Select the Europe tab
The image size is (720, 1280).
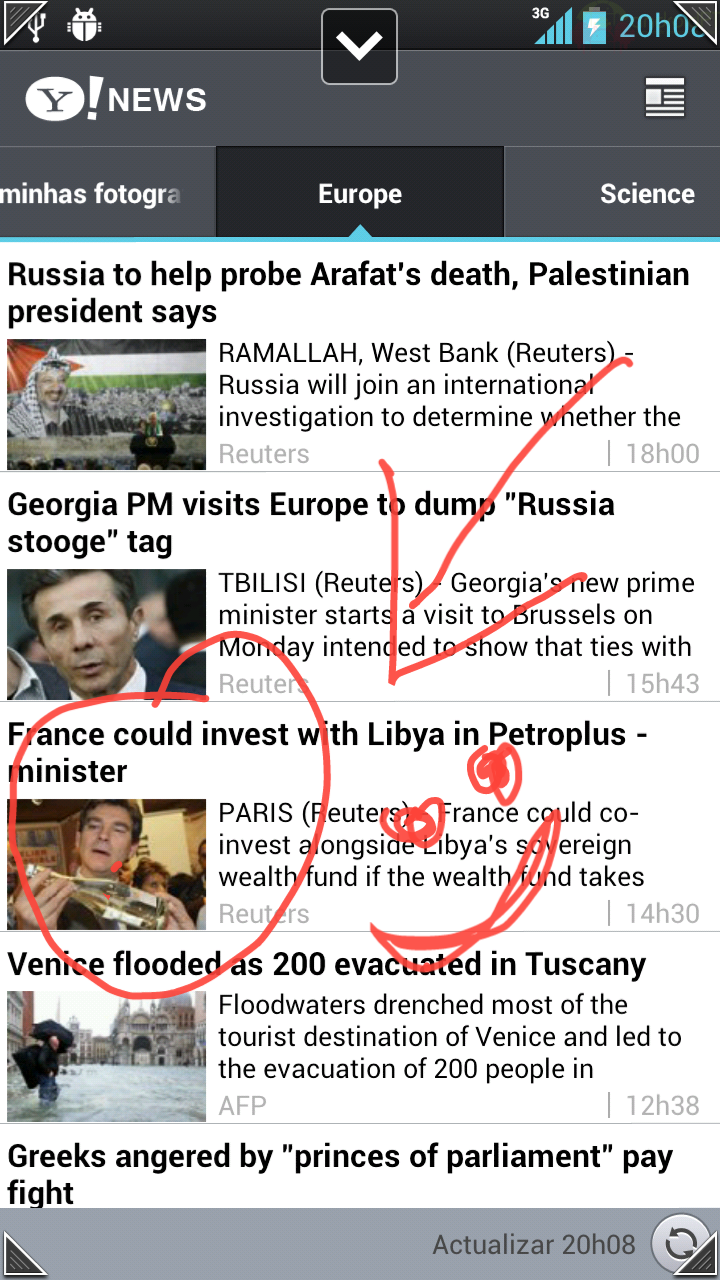click(360, 194)
